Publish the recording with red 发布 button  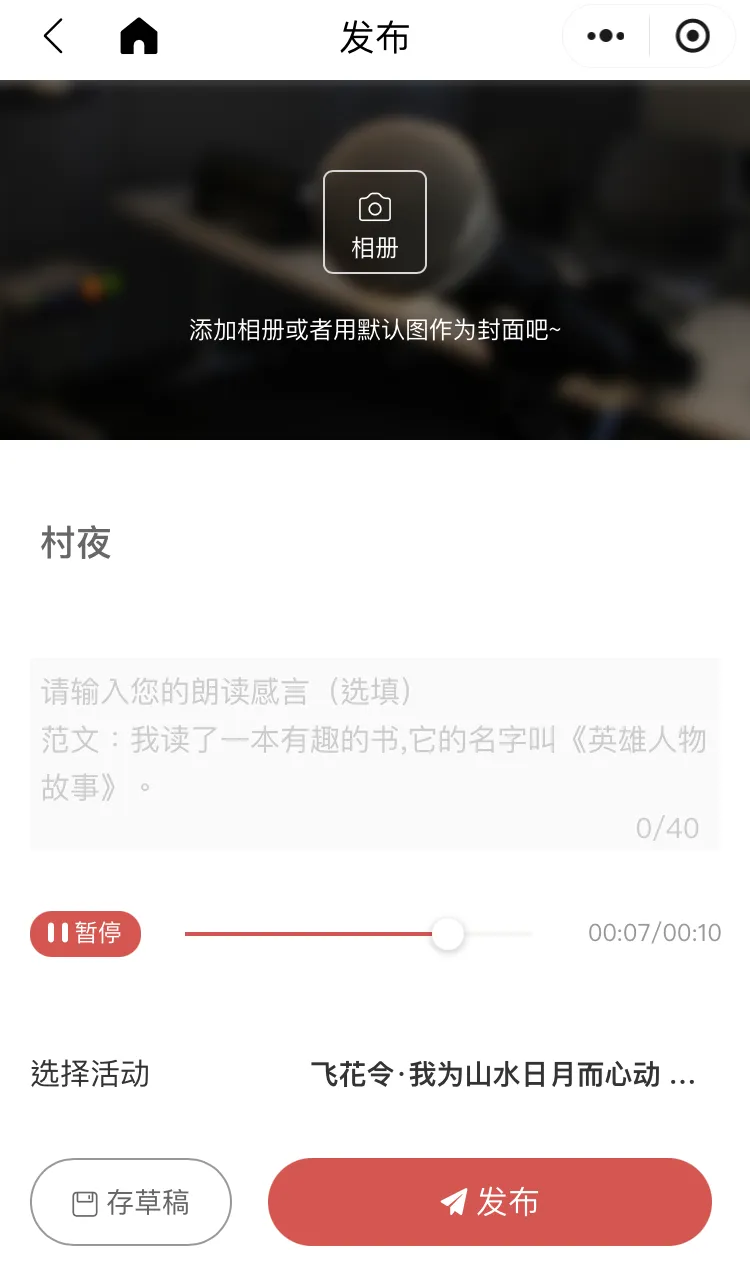click(489, 1202)
